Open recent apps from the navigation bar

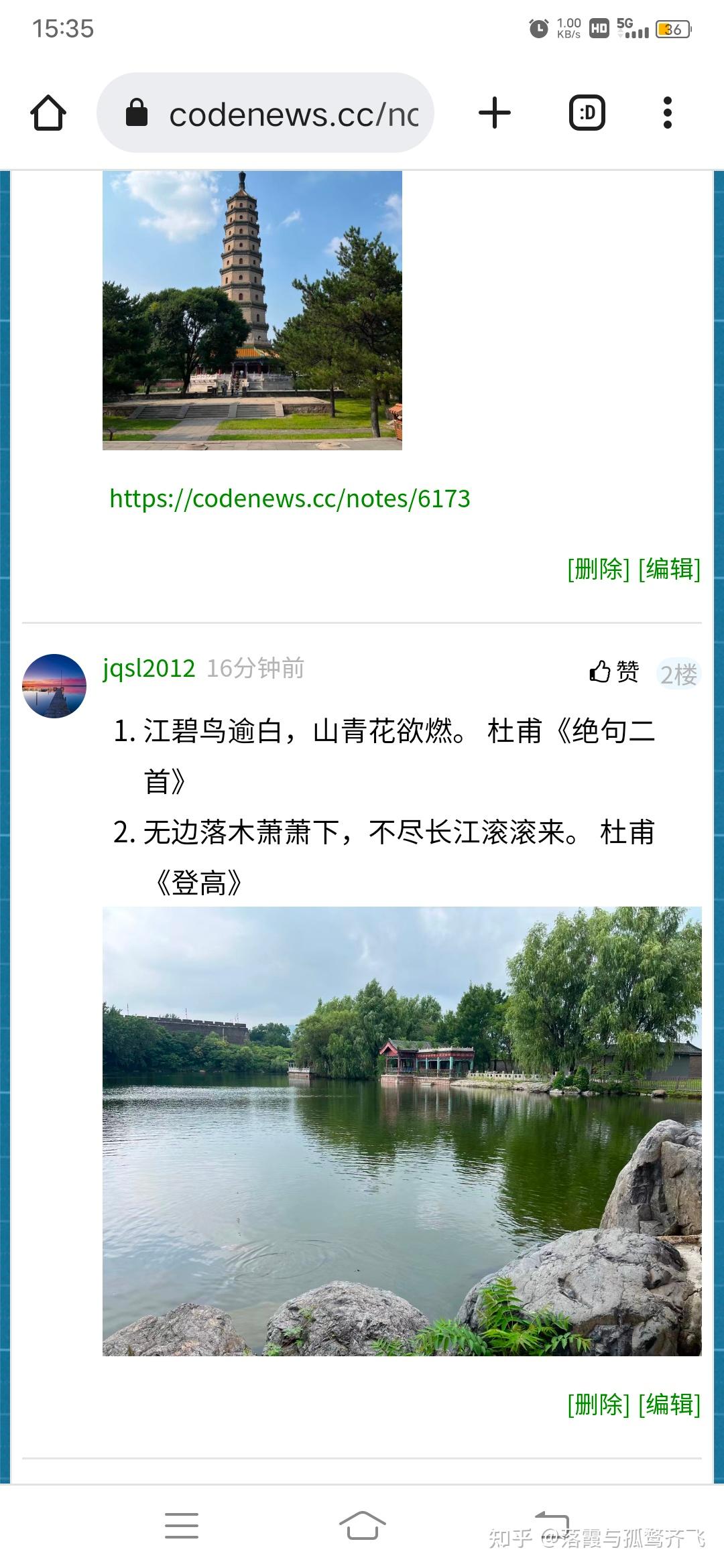182,1525
